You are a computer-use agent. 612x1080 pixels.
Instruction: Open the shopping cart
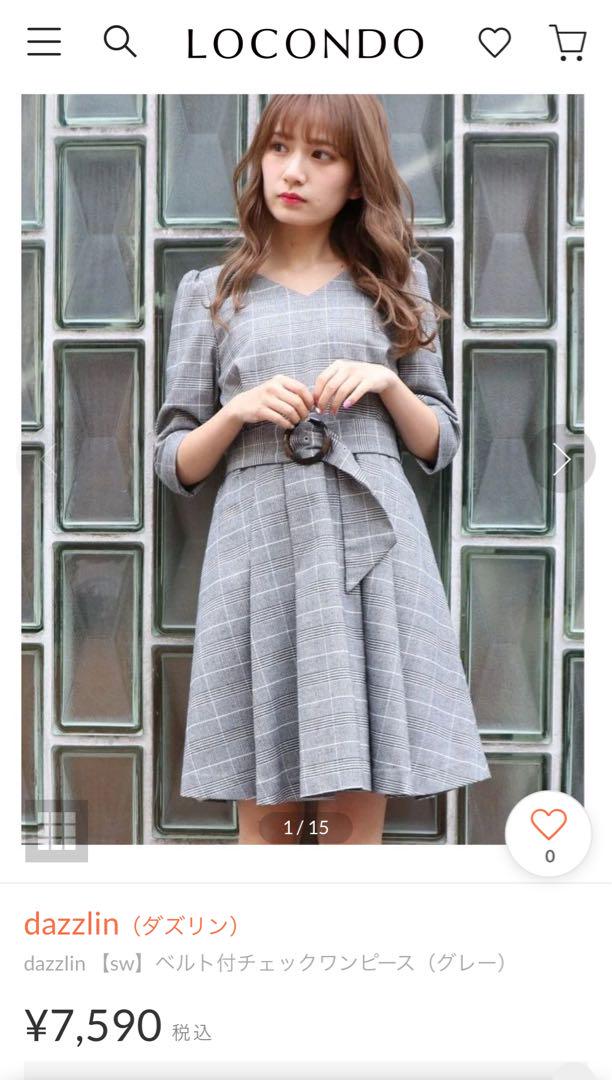coord(568,43)
